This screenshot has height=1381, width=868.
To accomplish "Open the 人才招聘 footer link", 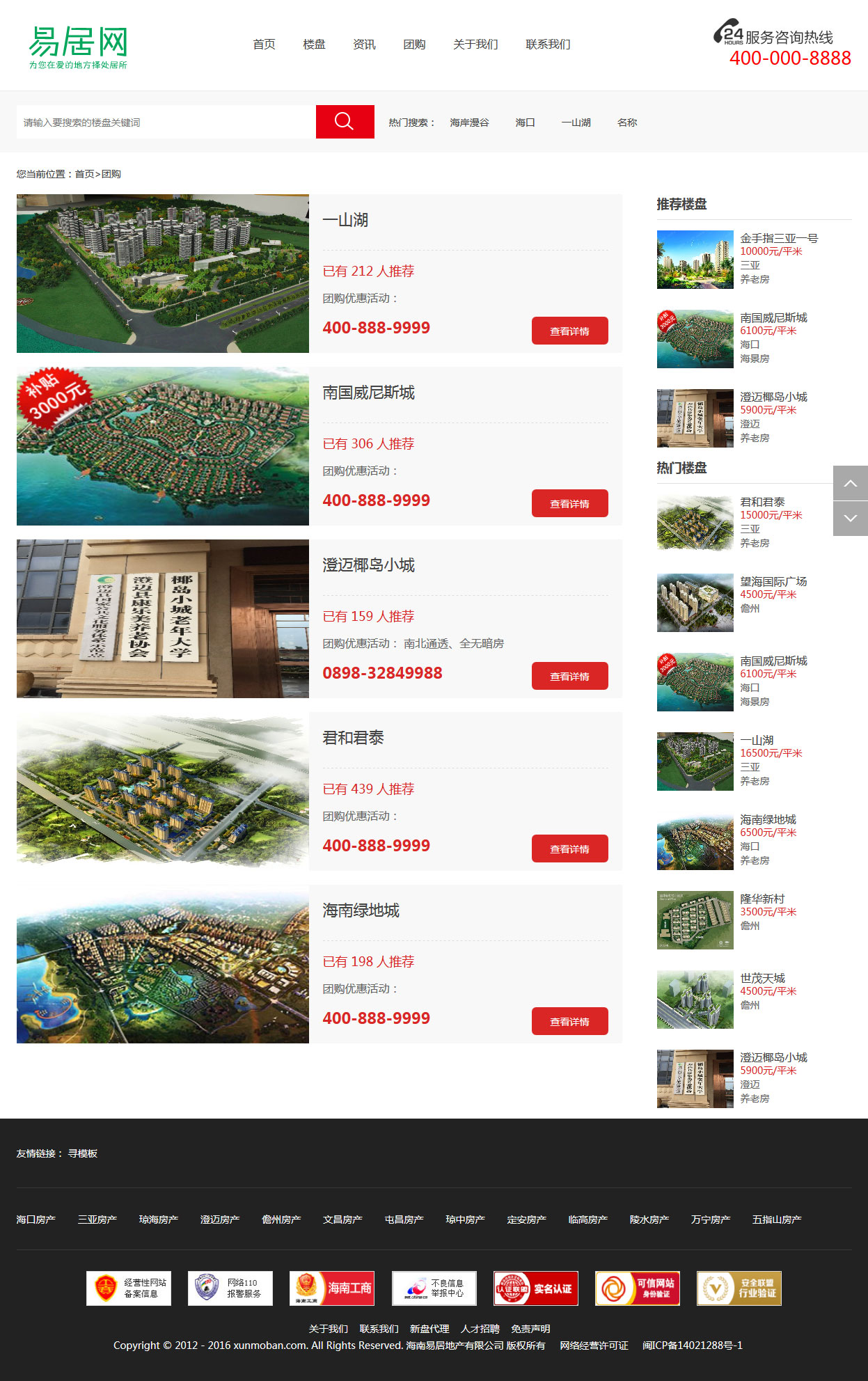I will [480, 1329].
